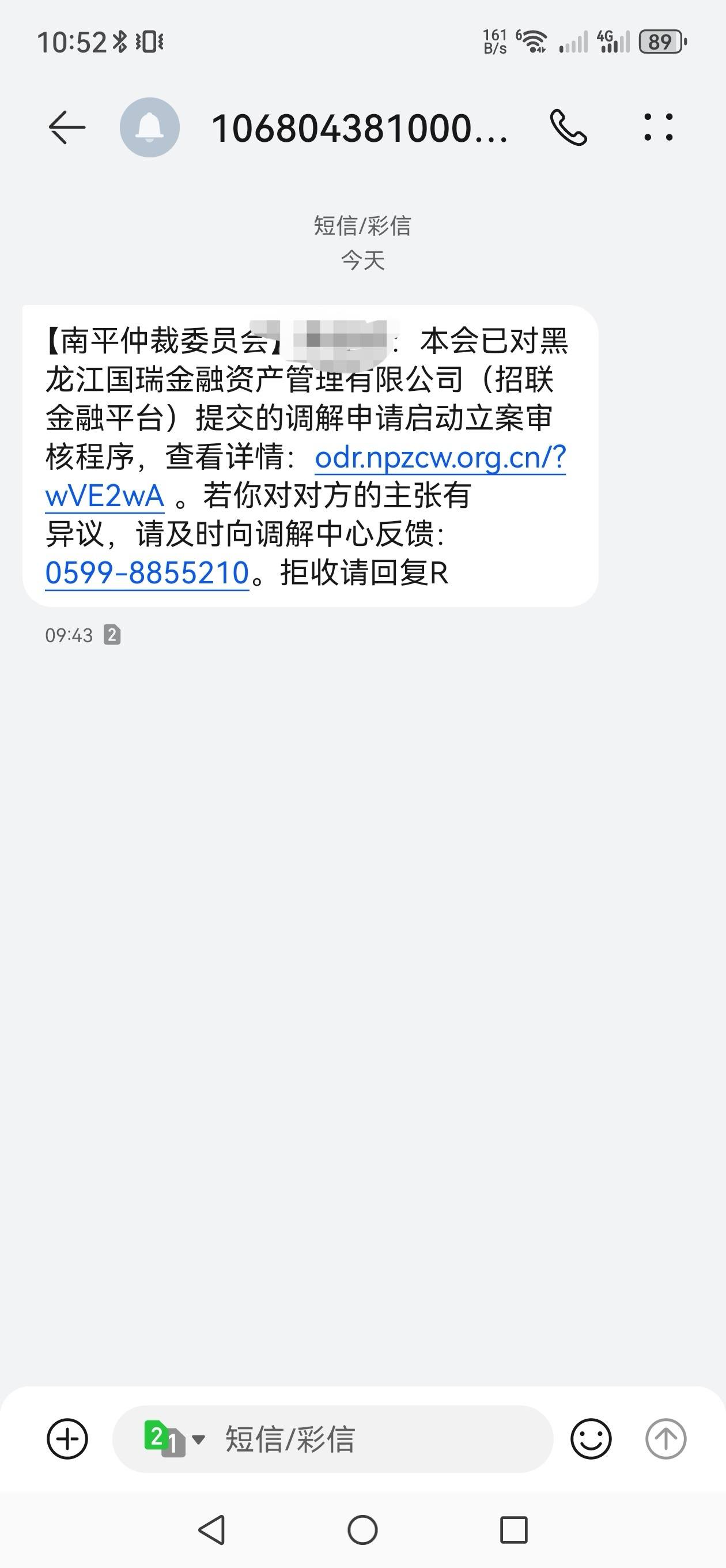
Task: Open the emoji picker
Action: point(590,1439)
